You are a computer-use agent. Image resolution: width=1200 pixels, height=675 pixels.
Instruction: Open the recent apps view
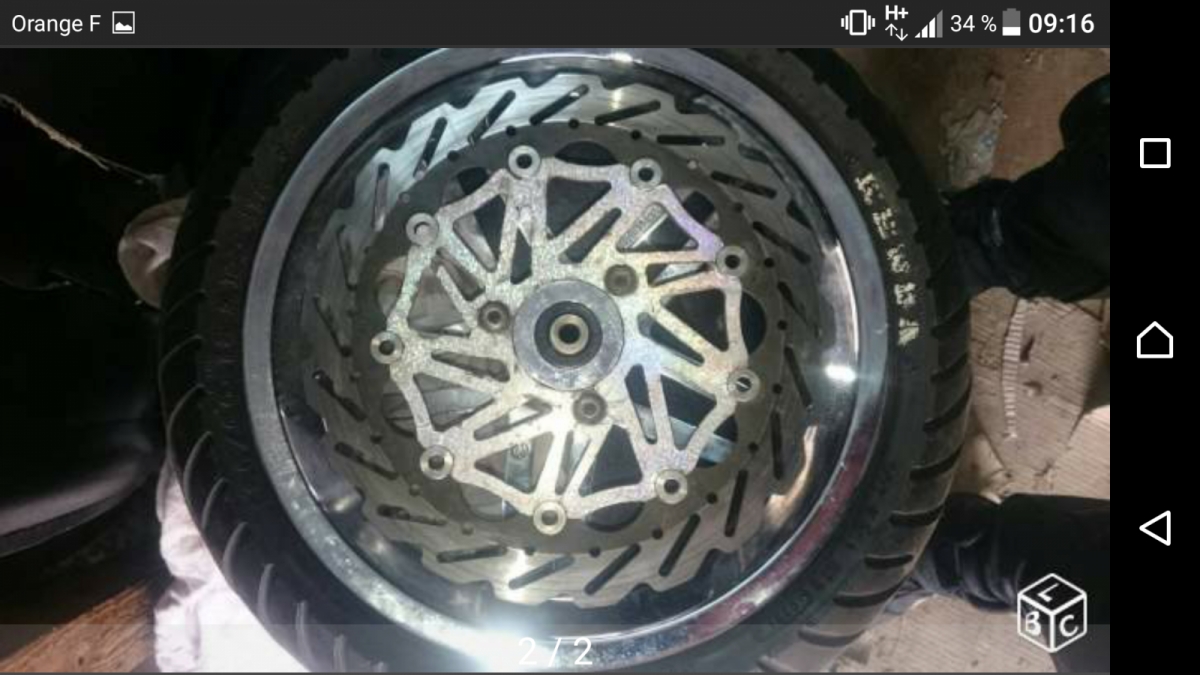tap(1155, 153)
